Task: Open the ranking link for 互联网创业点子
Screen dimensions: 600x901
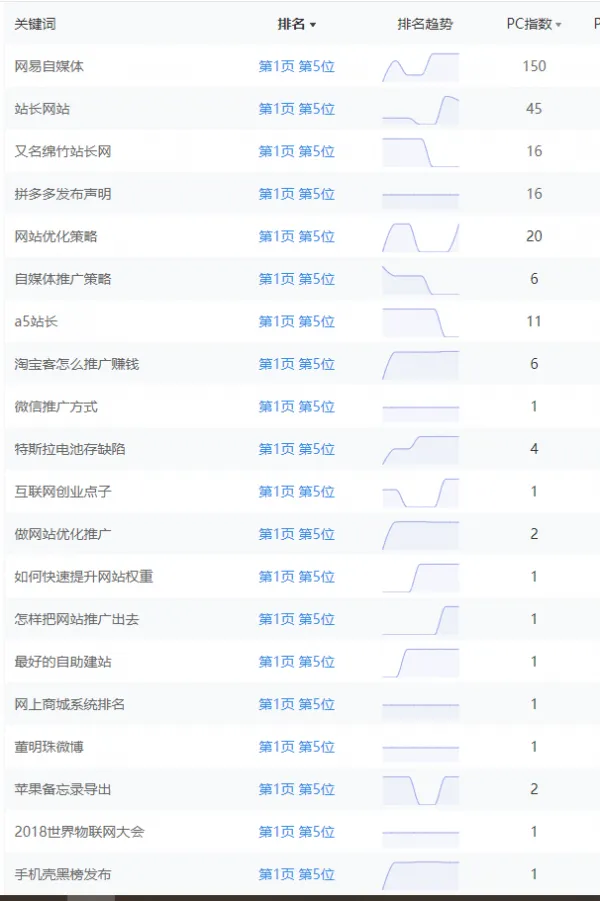Action: click(x=296, y=492)
